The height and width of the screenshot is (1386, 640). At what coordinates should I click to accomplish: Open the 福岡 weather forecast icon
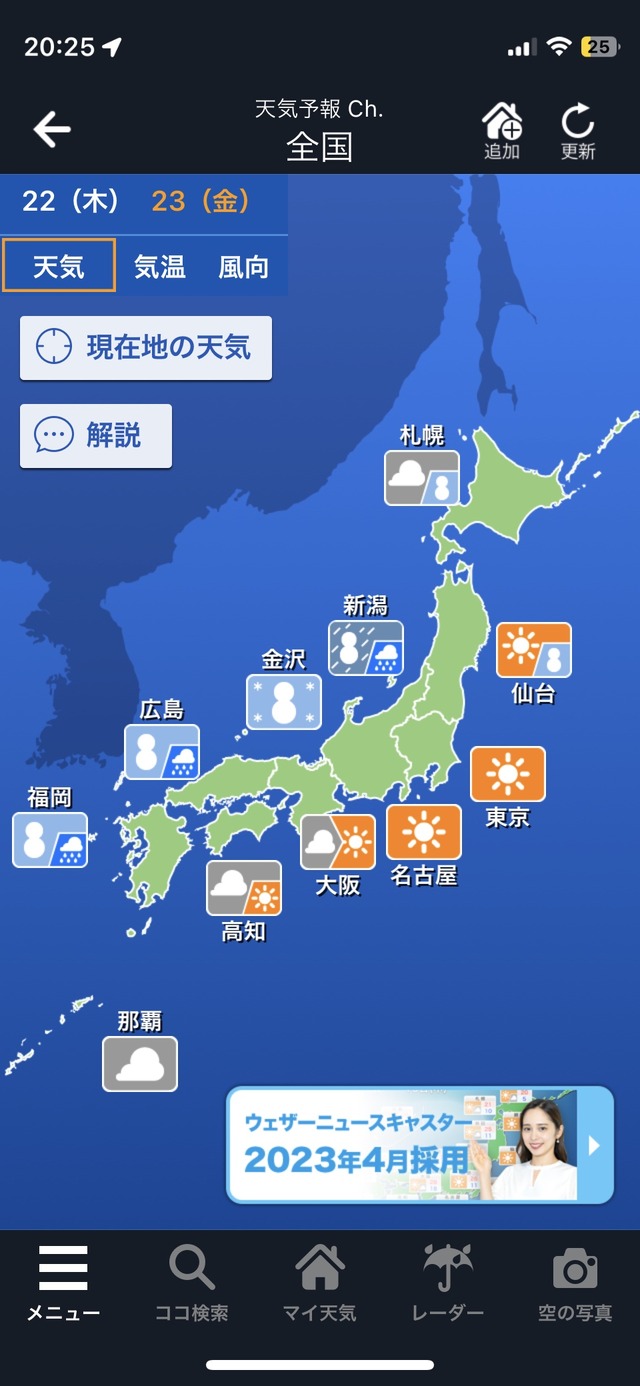[50, 839]
